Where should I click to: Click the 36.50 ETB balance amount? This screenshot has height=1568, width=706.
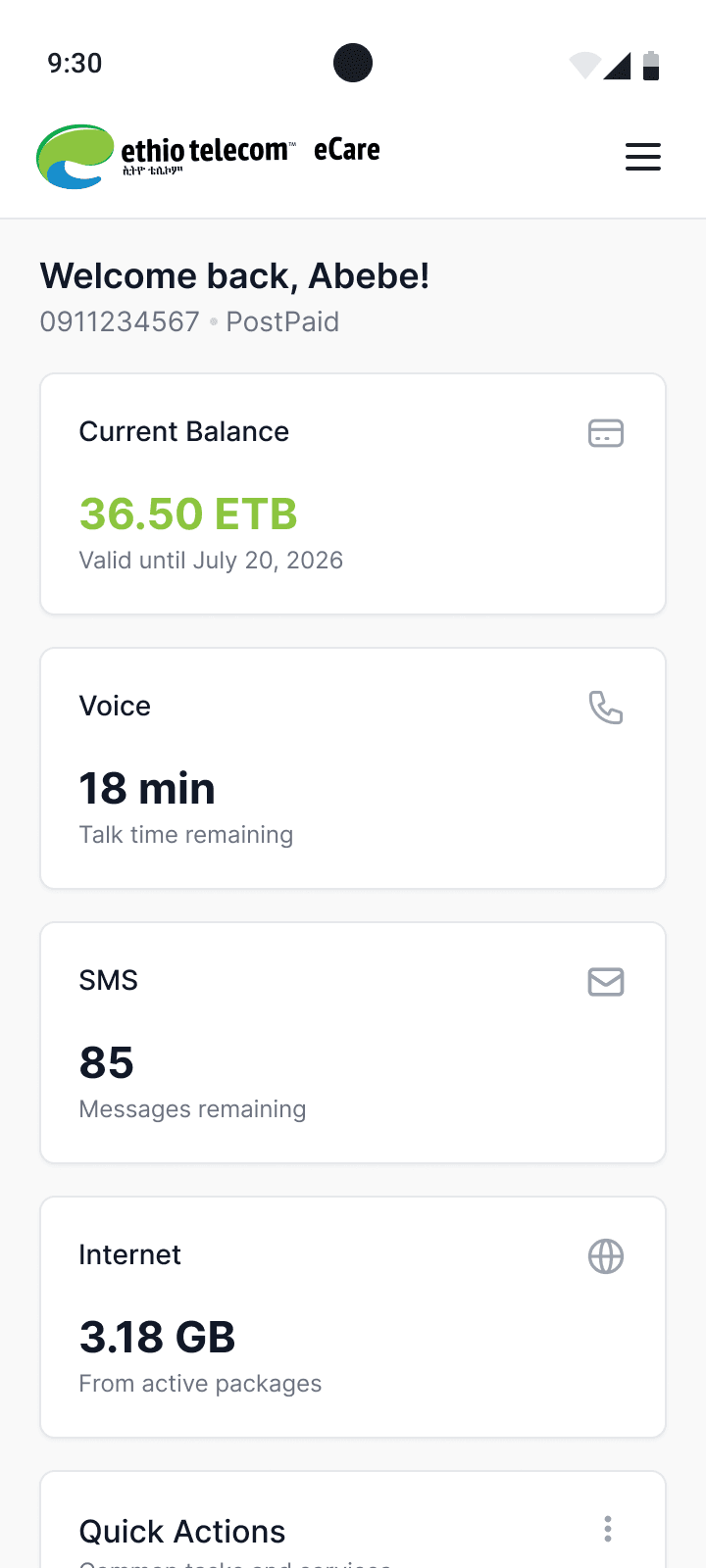tap(187, 514)
